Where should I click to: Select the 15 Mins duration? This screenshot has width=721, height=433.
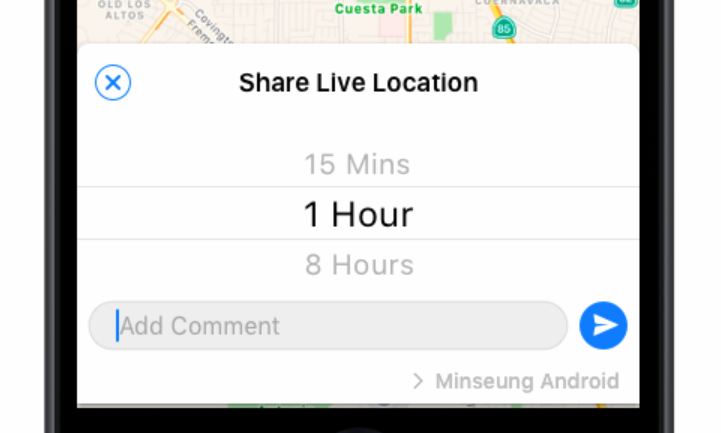[357, 164]
